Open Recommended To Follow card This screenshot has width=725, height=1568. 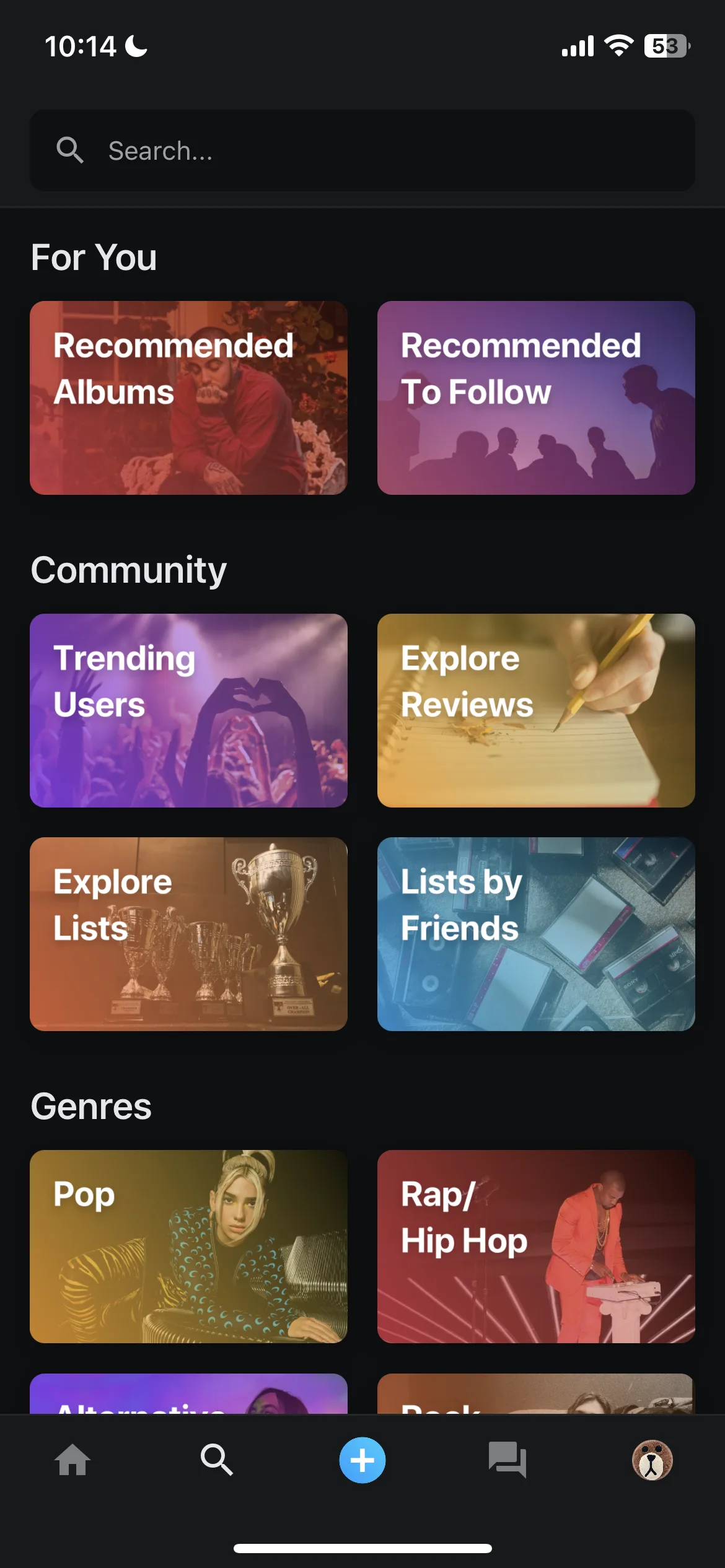pyautogui.click(x=535, y=398)
